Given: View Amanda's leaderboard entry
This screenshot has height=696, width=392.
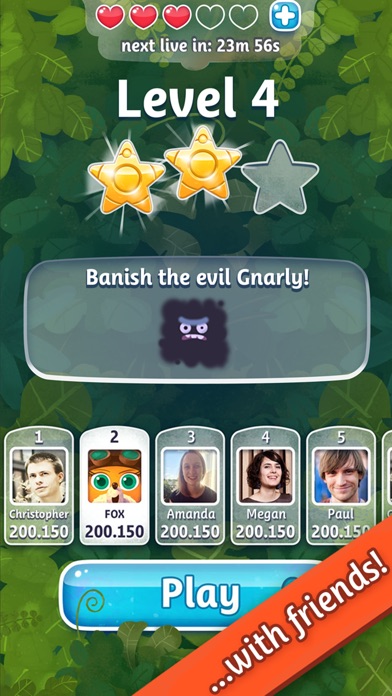Looking at the screenshot, I should coord(190,486).
